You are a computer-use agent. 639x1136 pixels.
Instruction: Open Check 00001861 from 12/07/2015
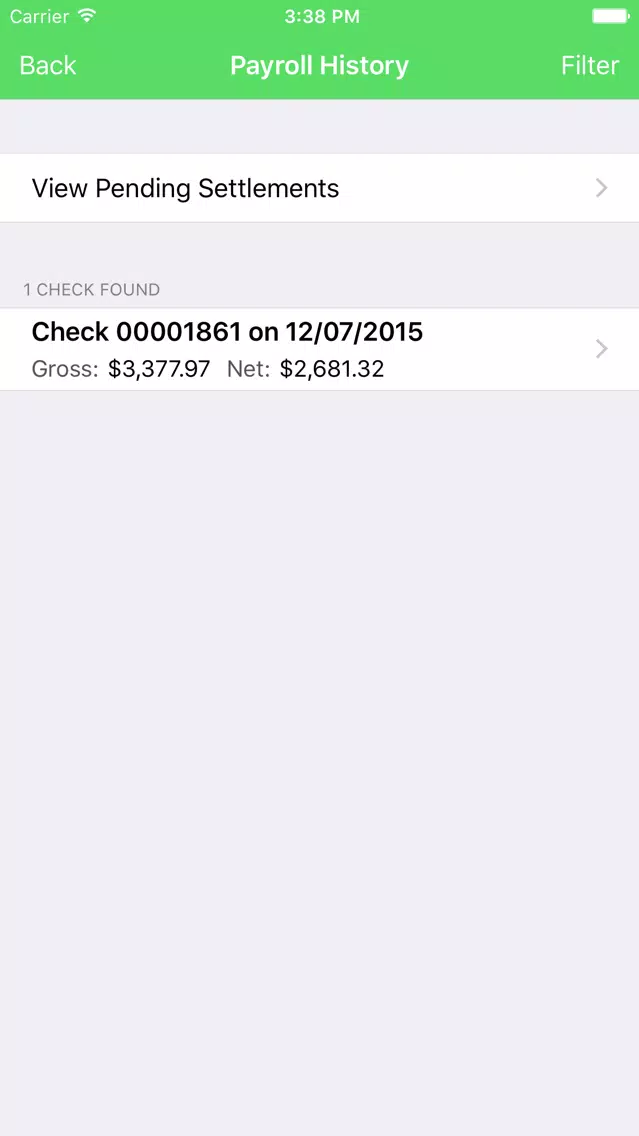coord(320,350)
